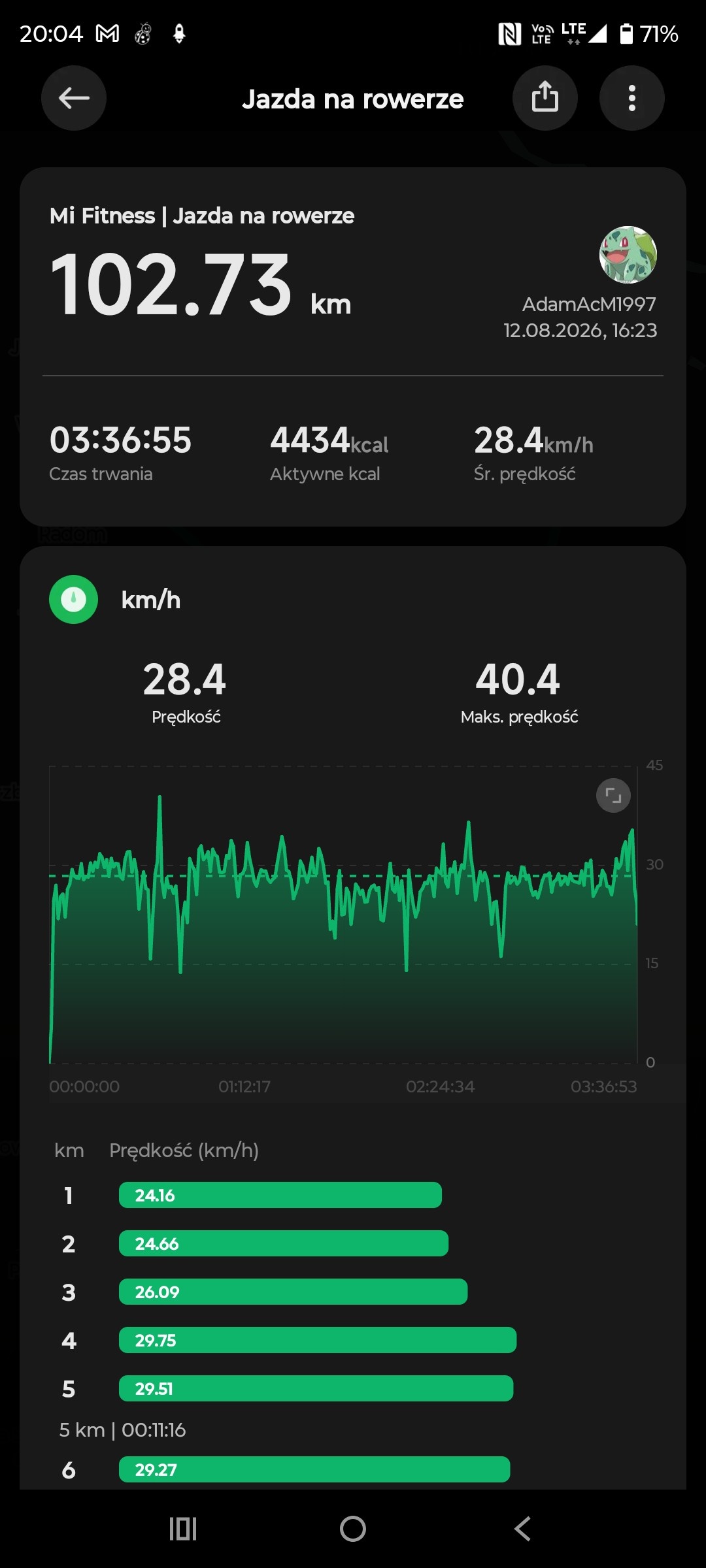Expand the speed chart to fullscreen
The image size is (706, 1568).
point(613,795)
